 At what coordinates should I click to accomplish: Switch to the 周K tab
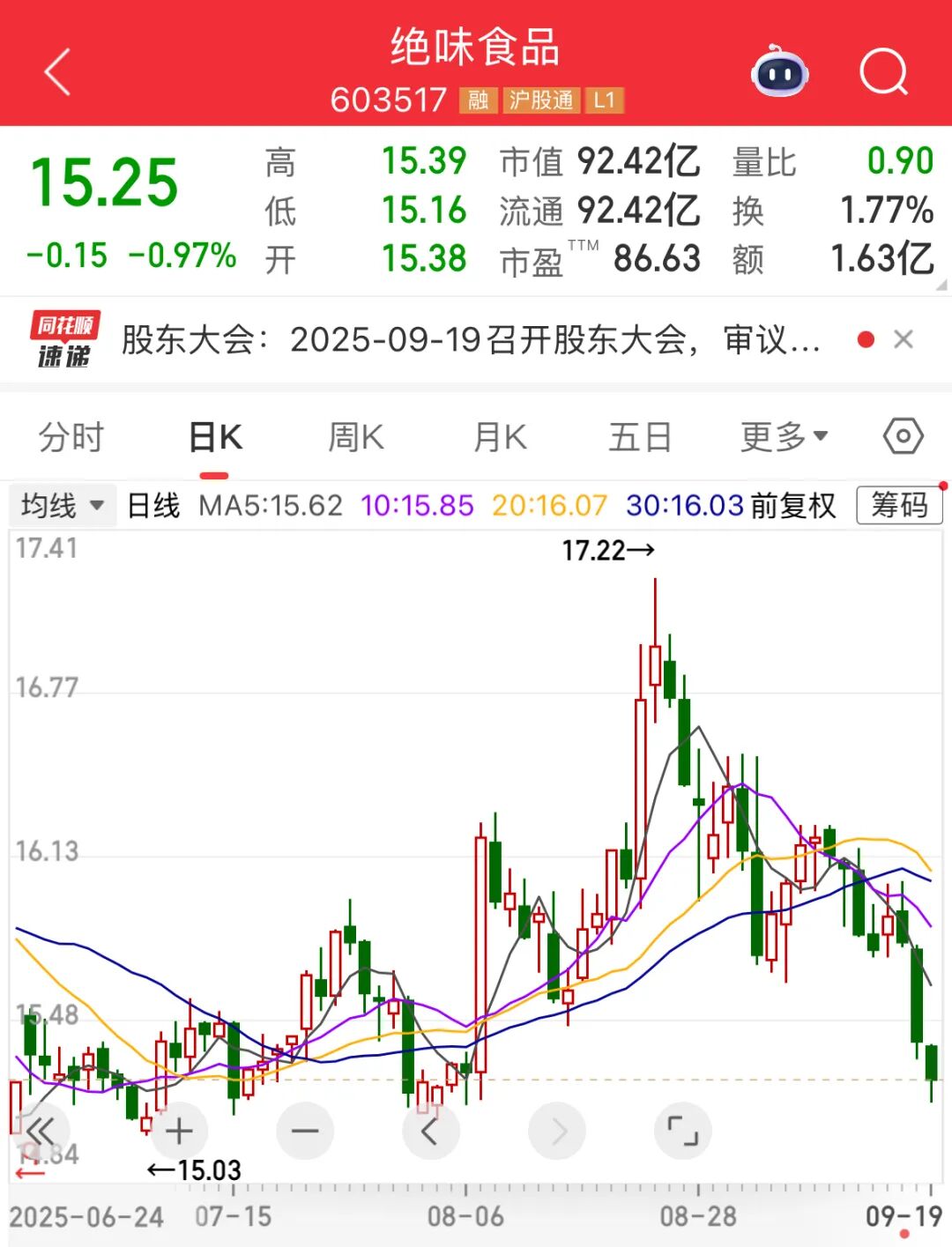355,437
